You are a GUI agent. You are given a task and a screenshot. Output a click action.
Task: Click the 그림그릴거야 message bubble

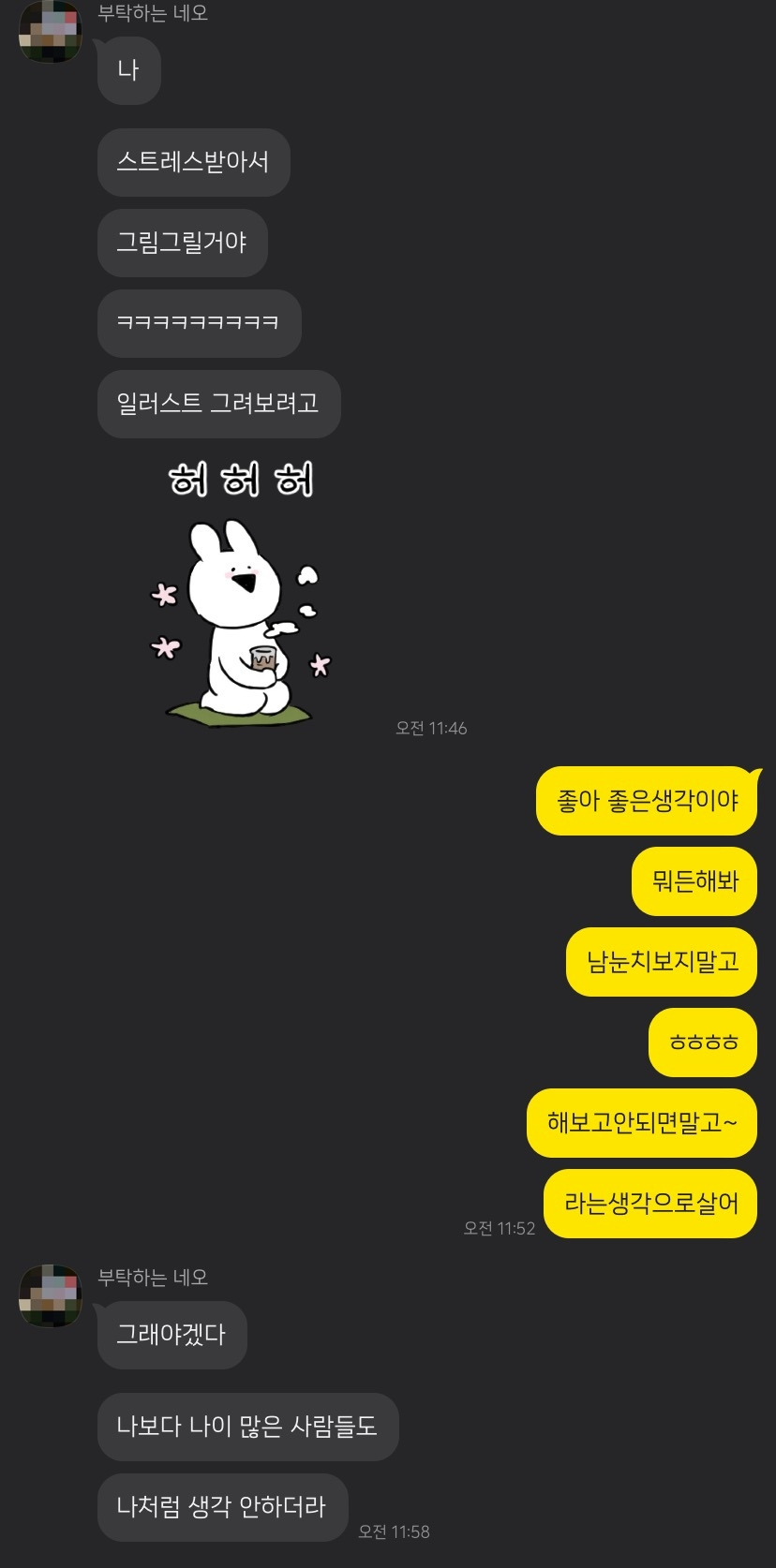(182, 243)
